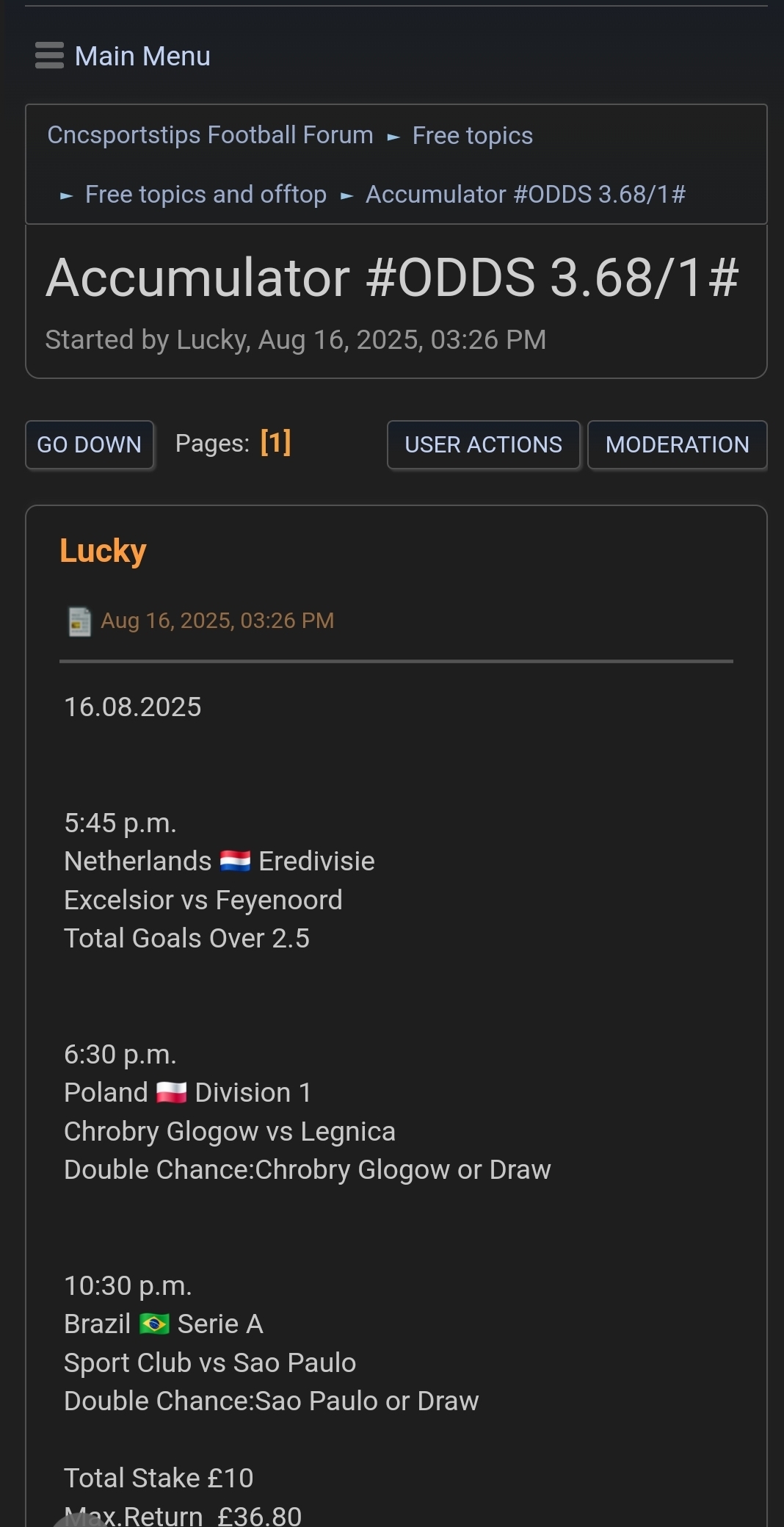Viewport: 784px width, 1527px height.
Task: Open USER ACTIONS menu
Action: click(x=483, y=444)
